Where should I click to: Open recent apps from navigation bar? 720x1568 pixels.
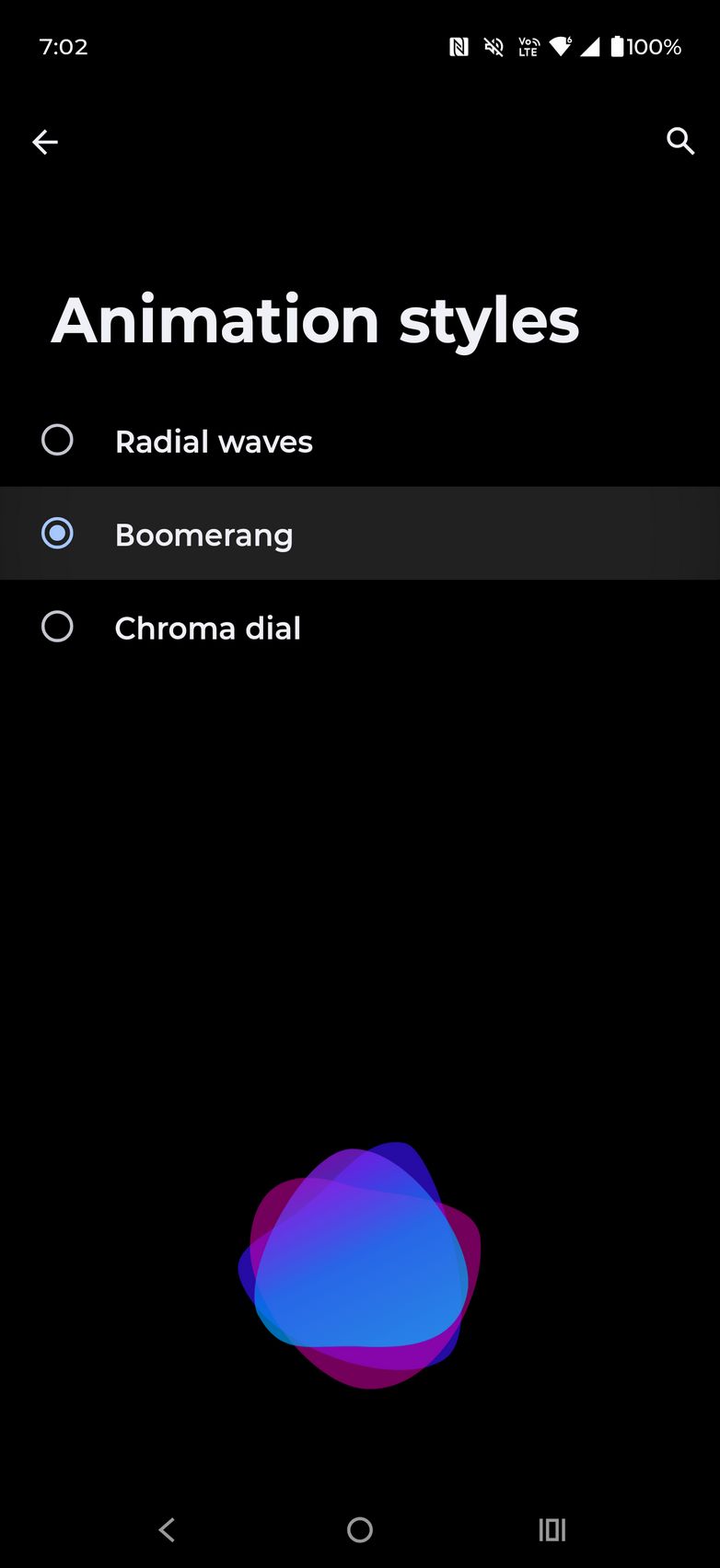click(552, 1529)
